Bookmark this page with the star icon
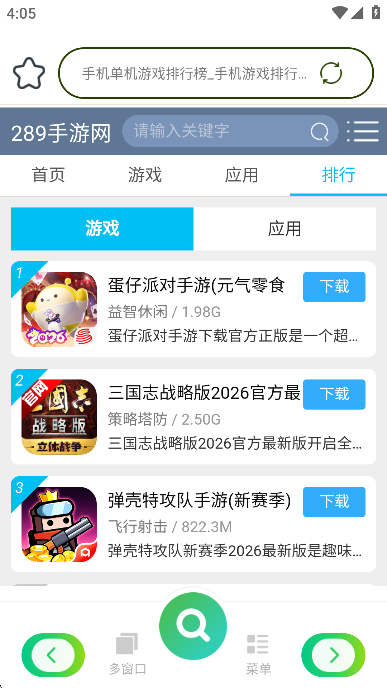The image size is (387, 688). point(29,73)
